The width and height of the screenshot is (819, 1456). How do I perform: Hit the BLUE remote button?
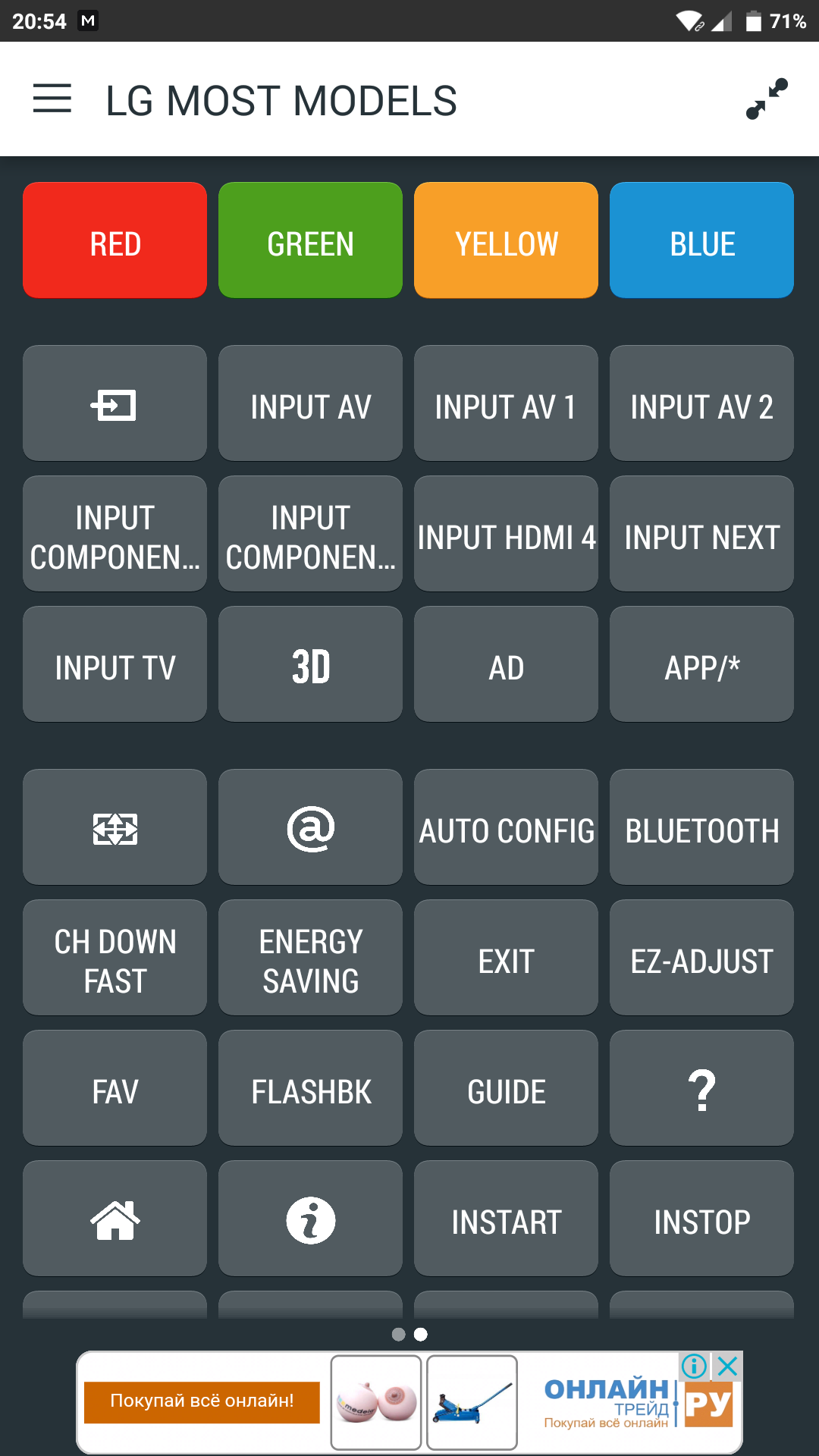701,240
